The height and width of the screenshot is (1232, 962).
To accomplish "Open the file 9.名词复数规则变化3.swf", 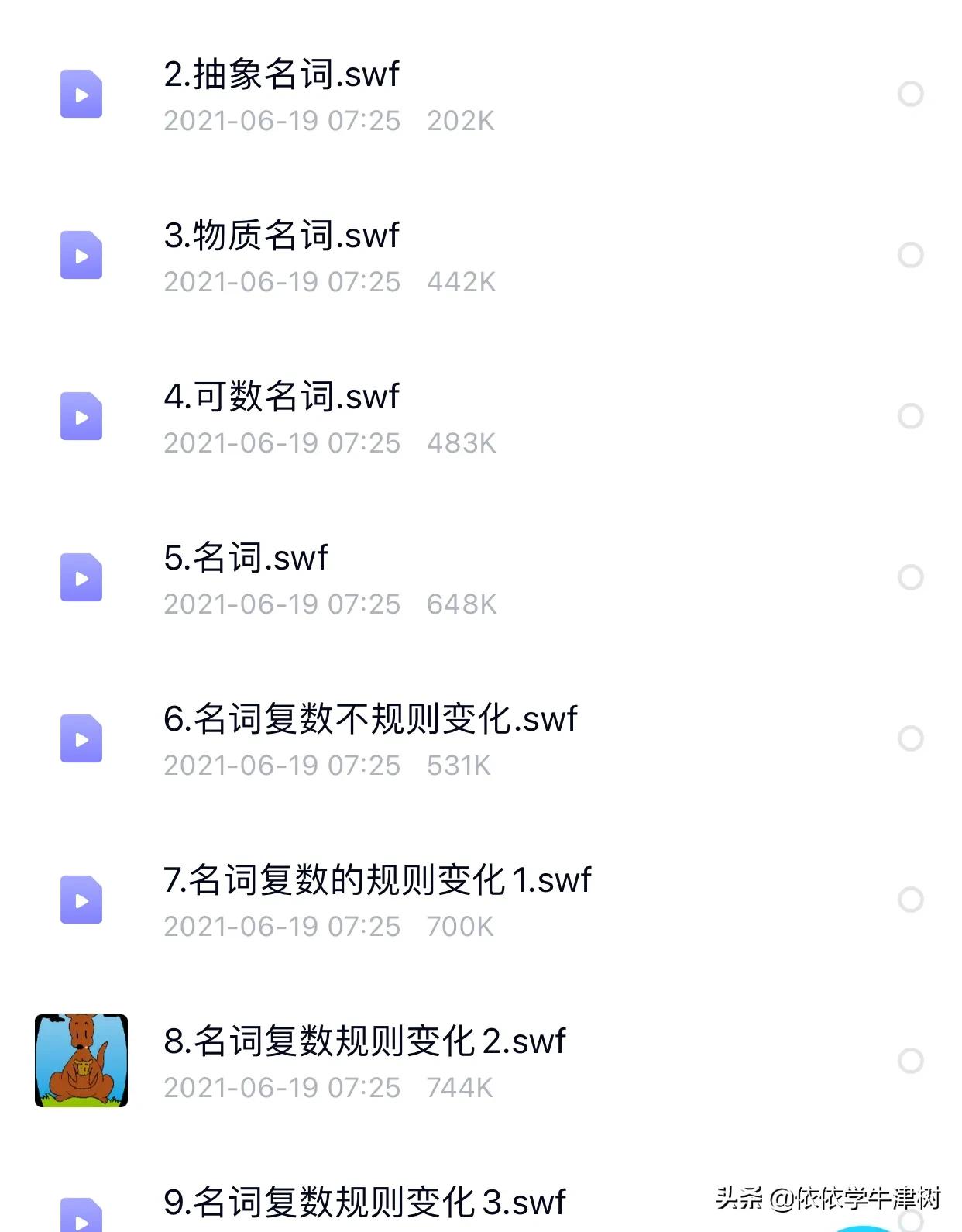I will tap(364, 1202).
